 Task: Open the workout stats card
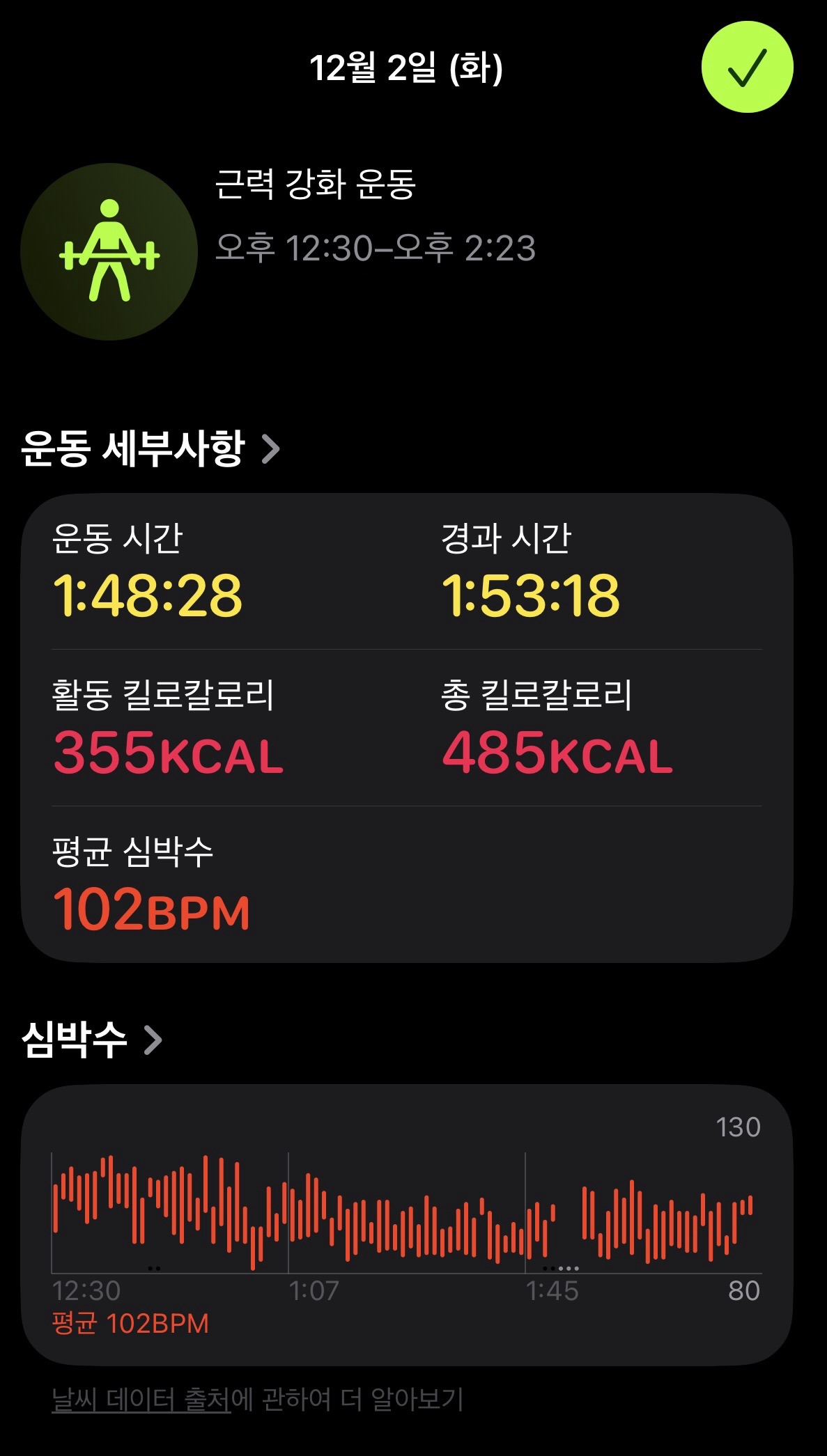pyautogui.click(x=407, y=728)
